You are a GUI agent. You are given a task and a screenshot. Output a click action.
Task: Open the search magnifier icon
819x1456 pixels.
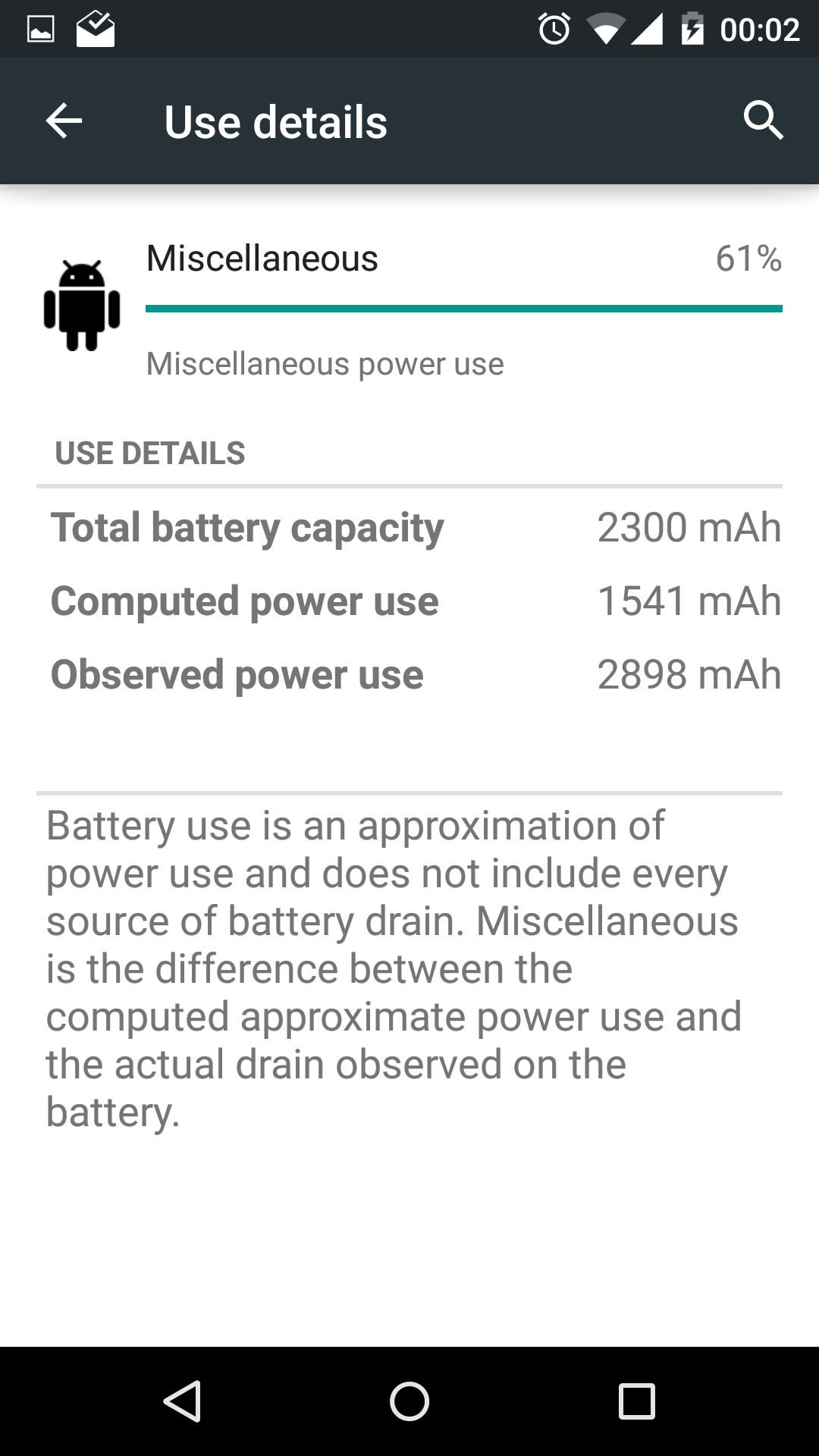click(763, 121)
